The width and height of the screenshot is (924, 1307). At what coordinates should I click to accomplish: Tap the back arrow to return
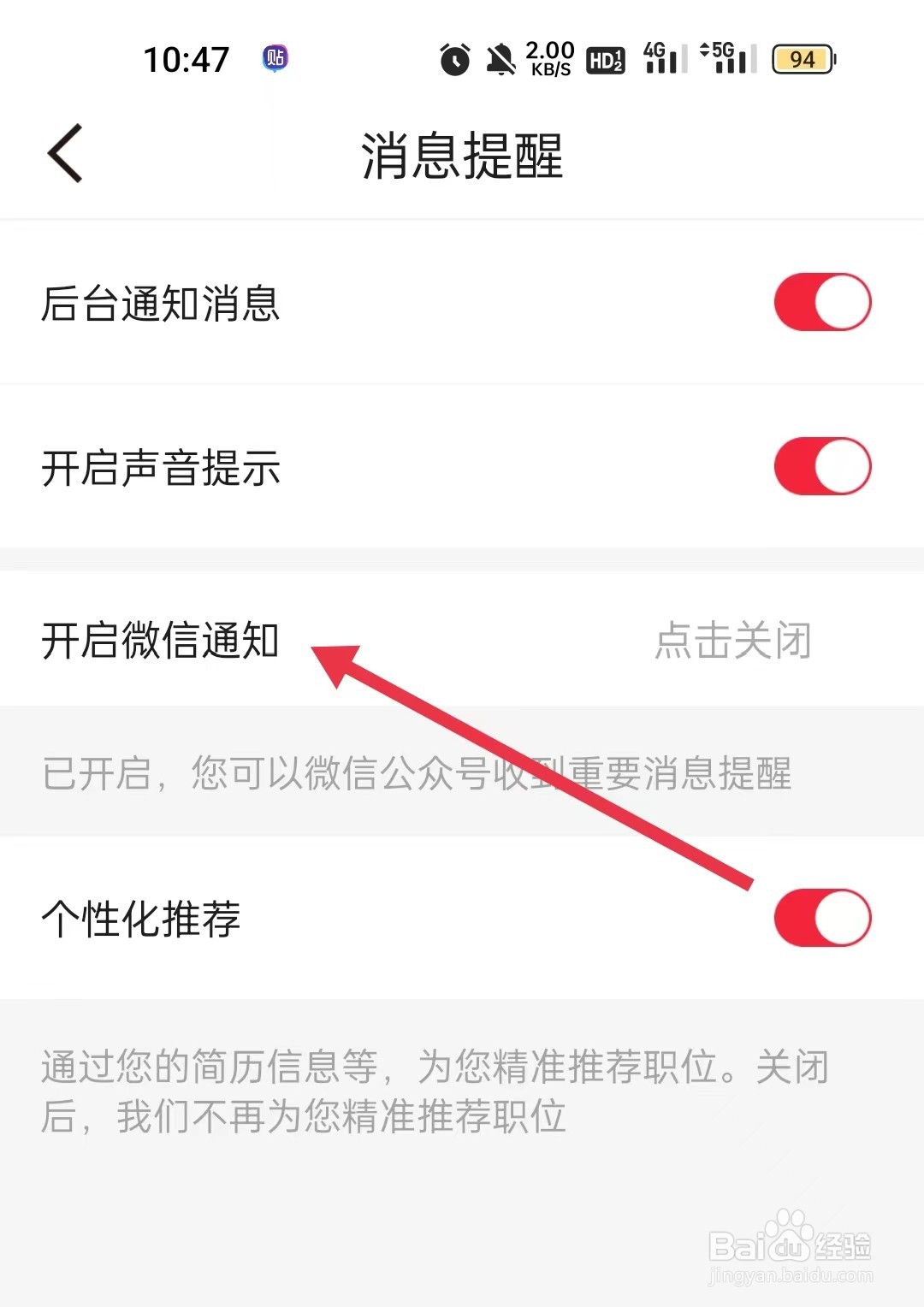coord(63,152)
